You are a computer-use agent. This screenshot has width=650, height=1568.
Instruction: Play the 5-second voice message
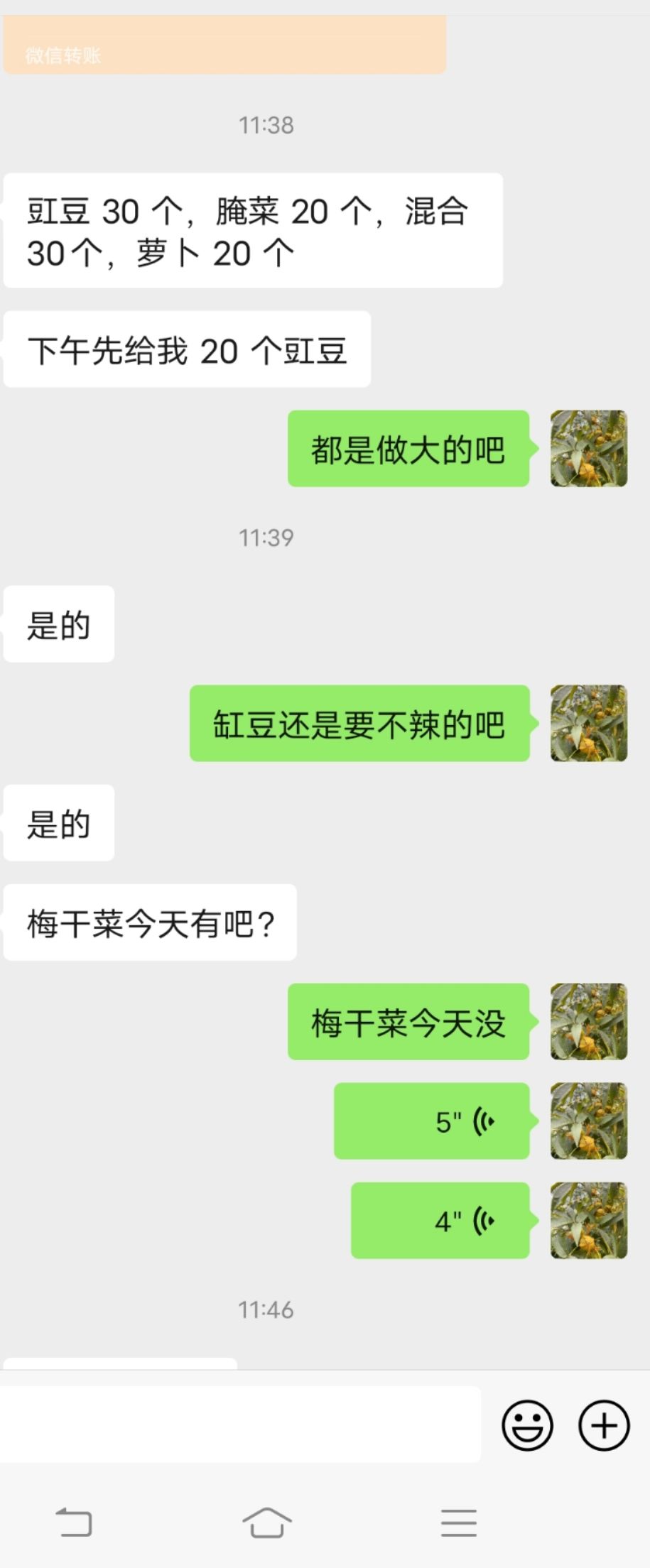coord(432,1121)
